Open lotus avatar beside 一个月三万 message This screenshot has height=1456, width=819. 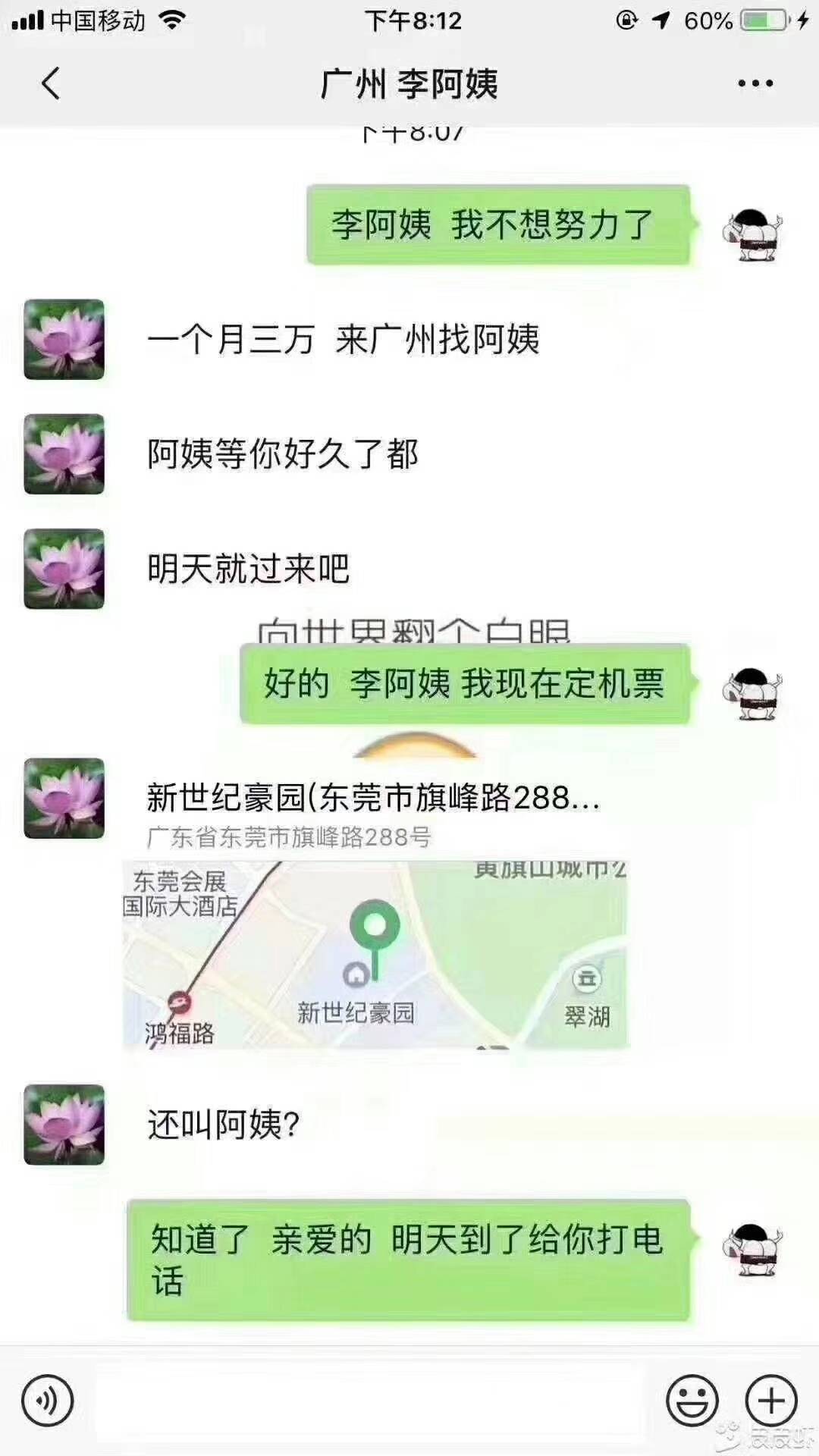pyautogui.click(x=64, y=339)
